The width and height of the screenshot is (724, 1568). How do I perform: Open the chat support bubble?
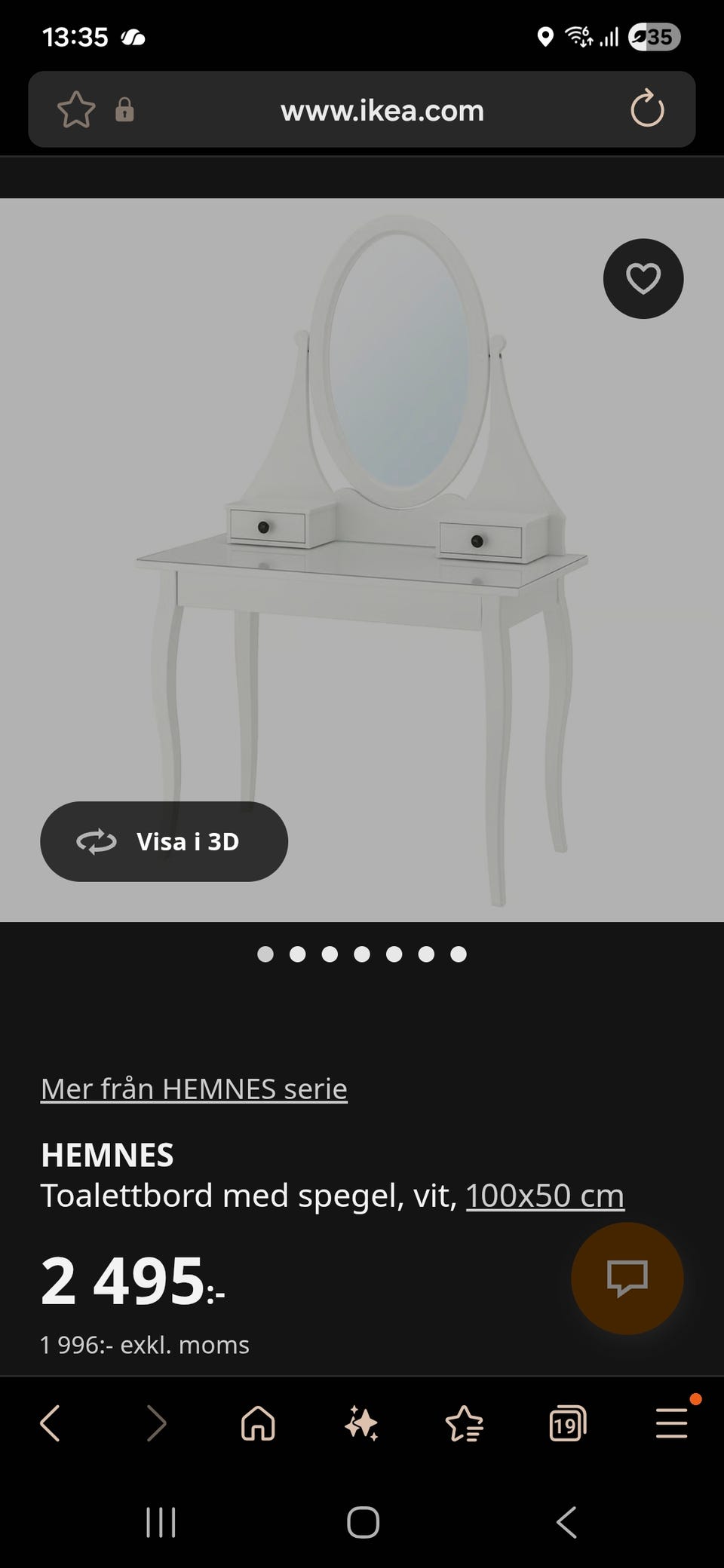(627, 1279)
